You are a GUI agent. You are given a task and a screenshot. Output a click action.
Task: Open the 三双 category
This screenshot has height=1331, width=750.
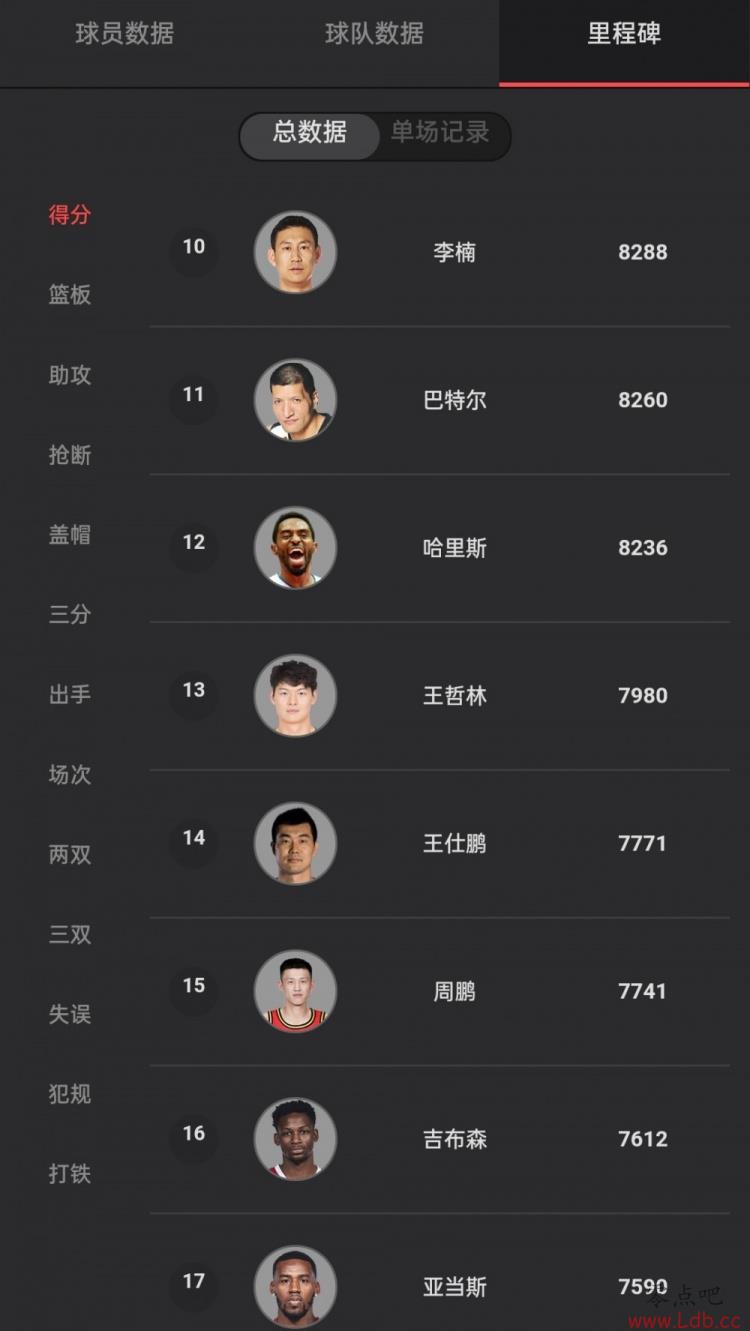point(70,935)
